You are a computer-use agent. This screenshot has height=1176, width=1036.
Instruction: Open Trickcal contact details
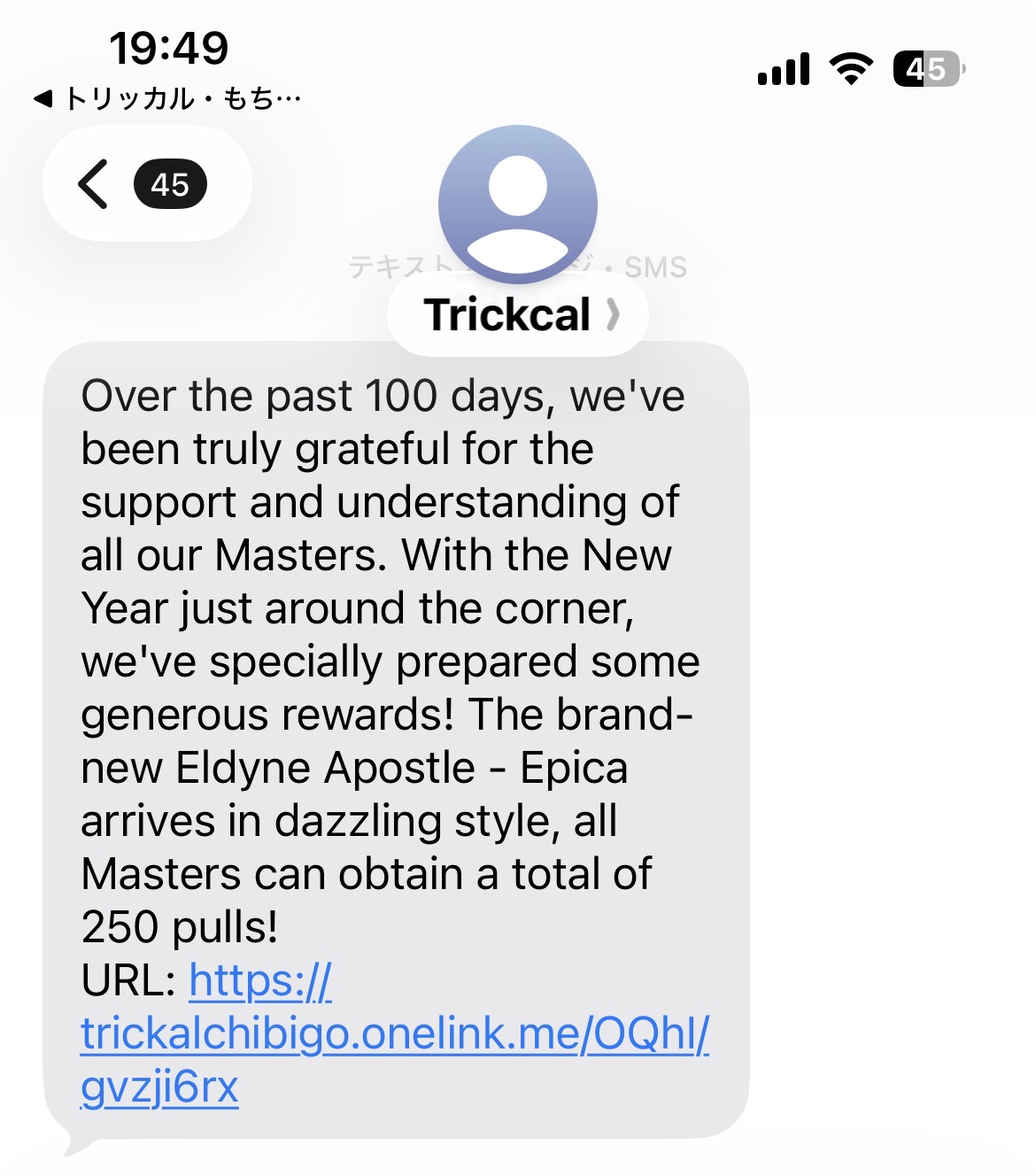(x=518, y=314)
